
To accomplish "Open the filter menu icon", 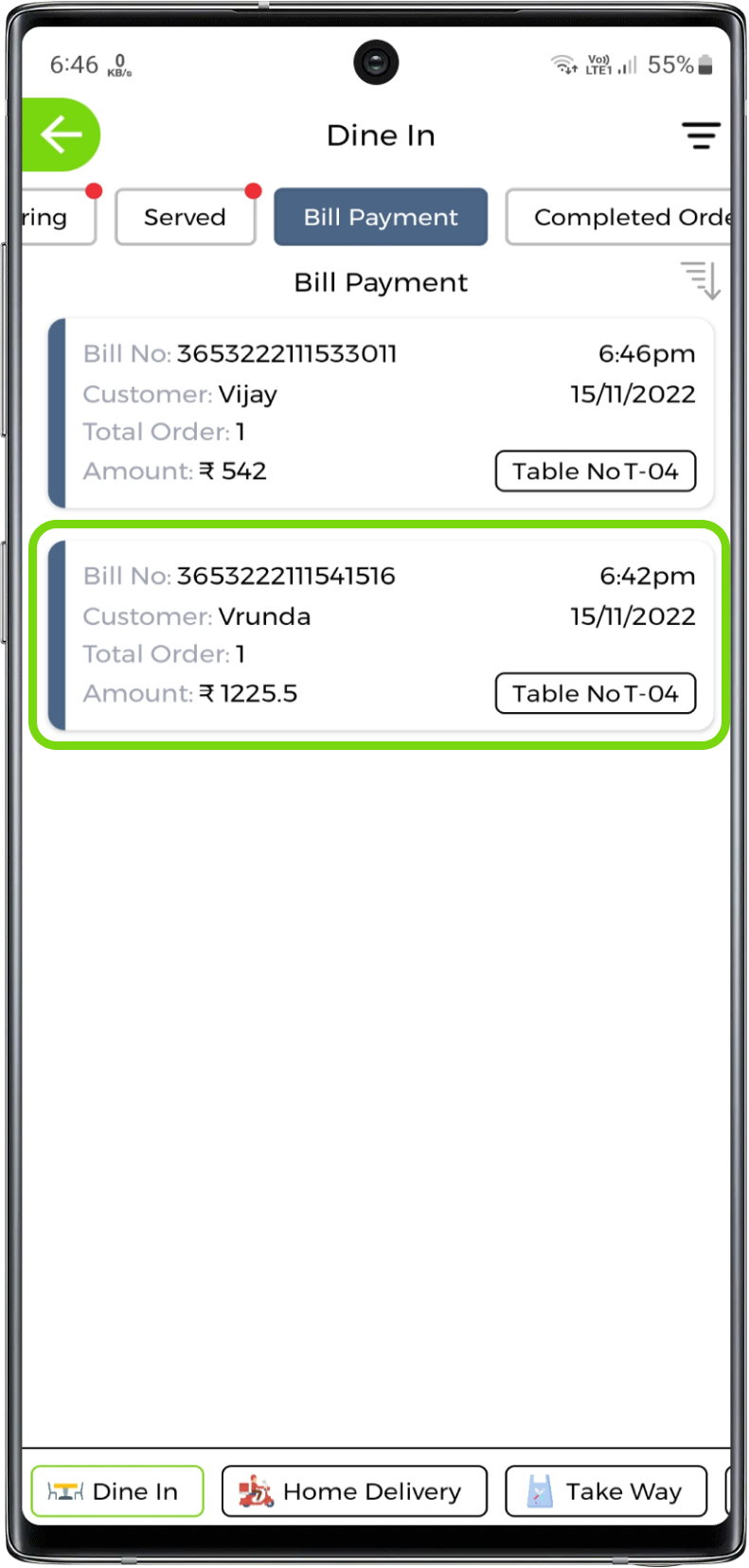I will [701, 136].
